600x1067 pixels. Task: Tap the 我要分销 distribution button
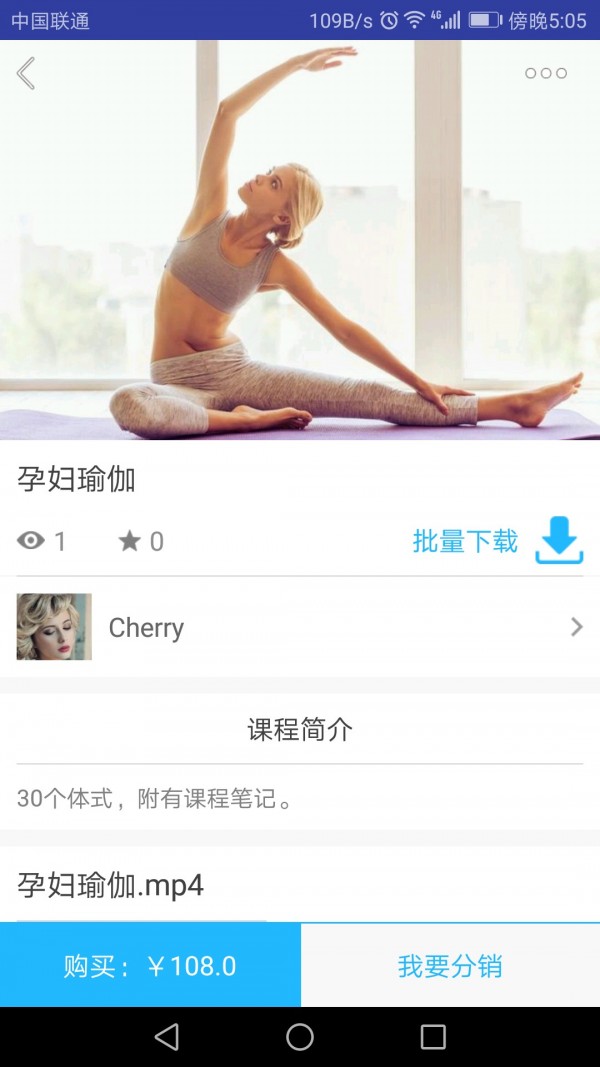pyautogui.click(x=450, y=966)
